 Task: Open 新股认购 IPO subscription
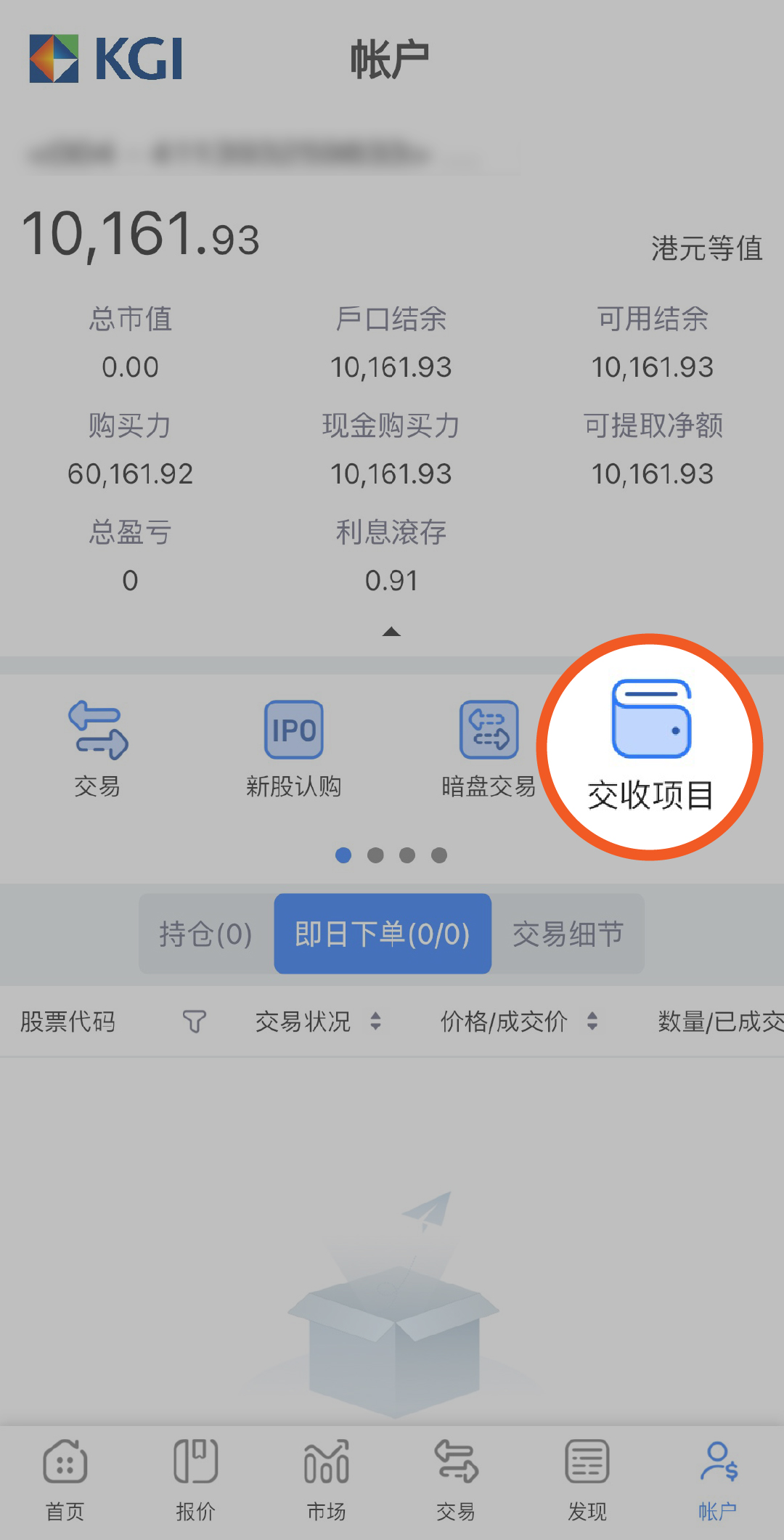pyautogui.click(x=293, y=749)
